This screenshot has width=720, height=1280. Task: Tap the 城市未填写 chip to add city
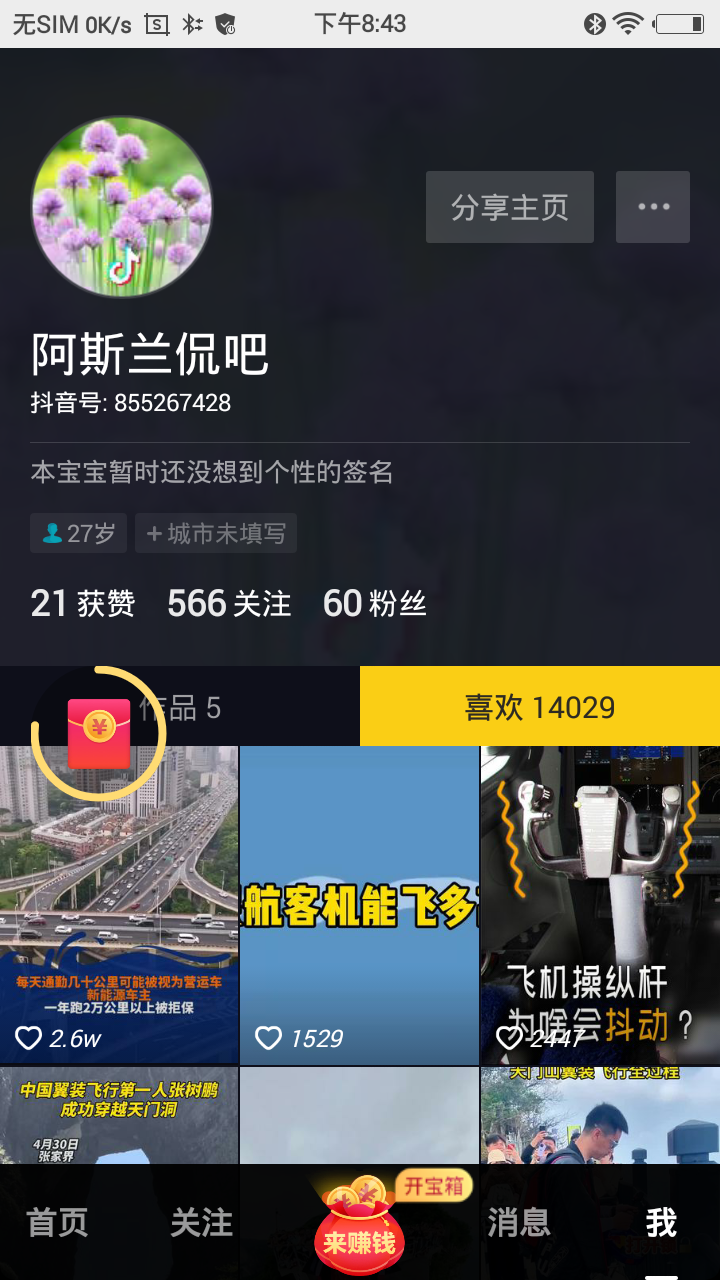216,533
